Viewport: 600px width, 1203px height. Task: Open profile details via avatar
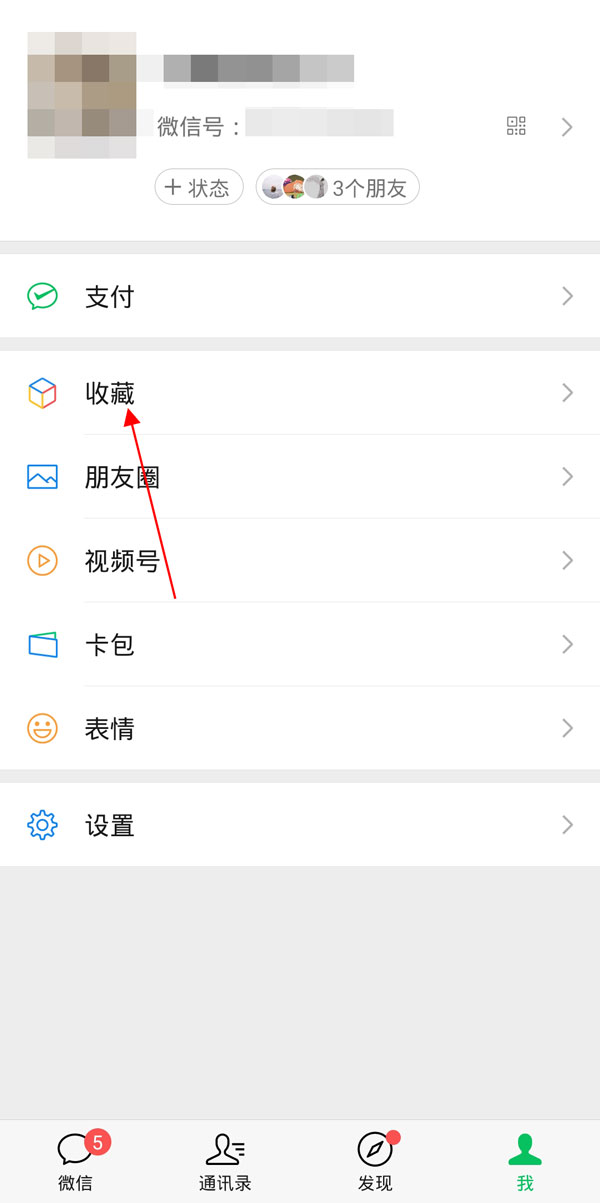[x=82, y=95]
